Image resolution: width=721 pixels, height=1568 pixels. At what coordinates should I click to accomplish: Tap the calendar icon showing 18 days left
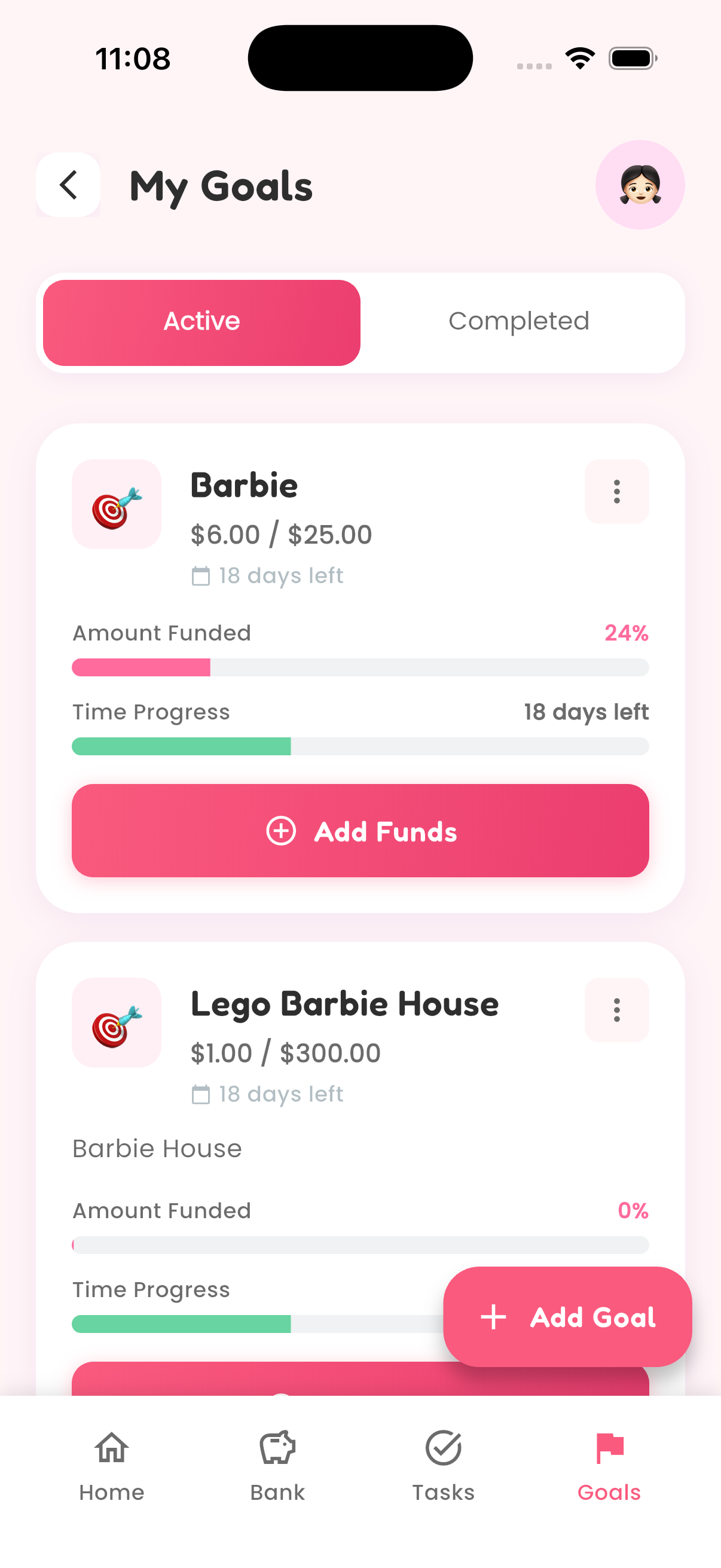[x=201, y=575]
